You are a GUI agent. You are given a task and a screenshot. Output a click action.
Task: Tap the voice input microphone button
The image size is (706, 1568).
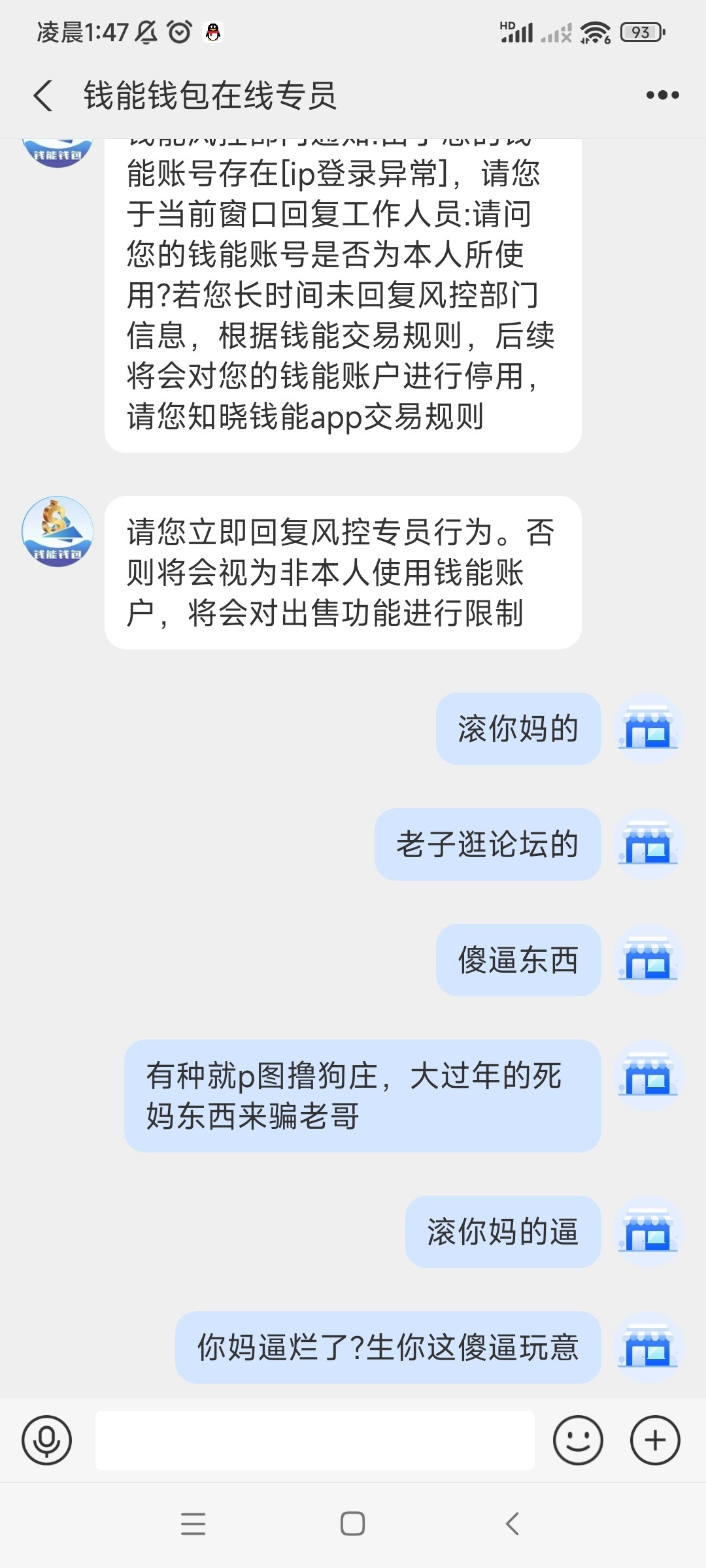(x=47, y=1440)
